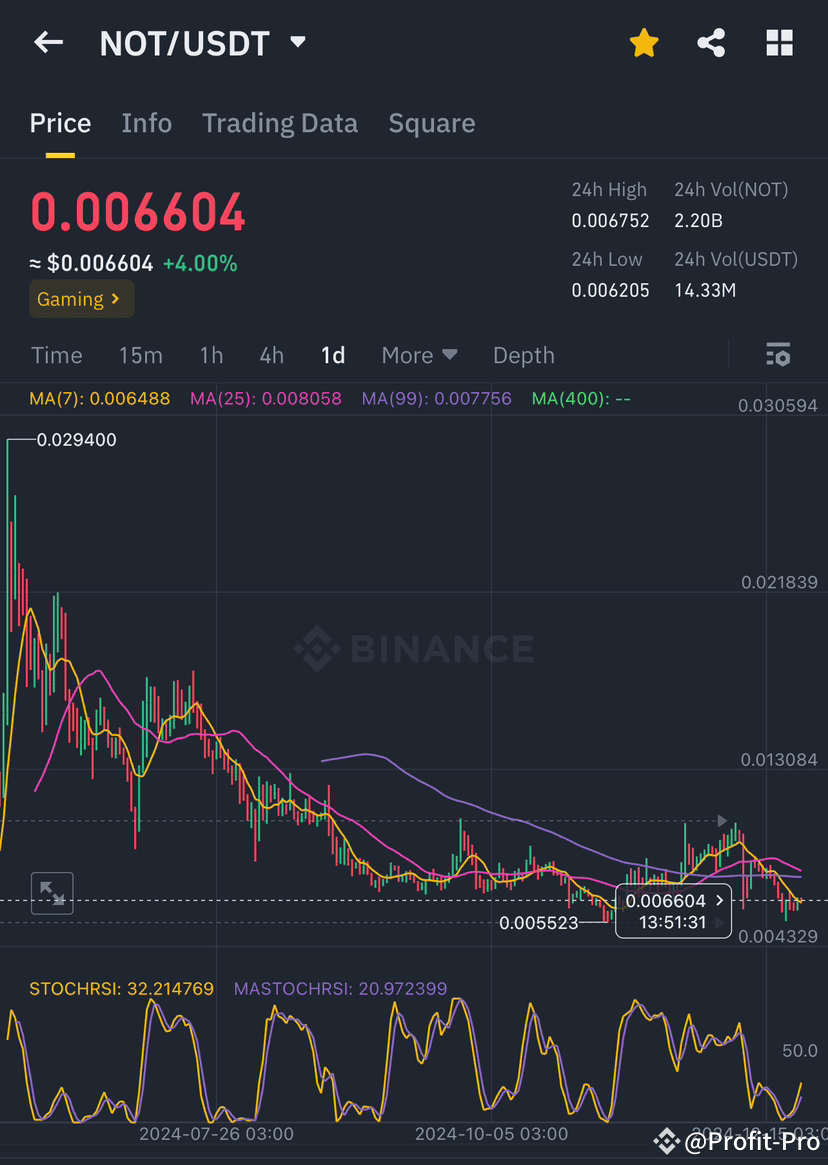Tap the fullscreen chart expand icon

click(x=51, y=893)
